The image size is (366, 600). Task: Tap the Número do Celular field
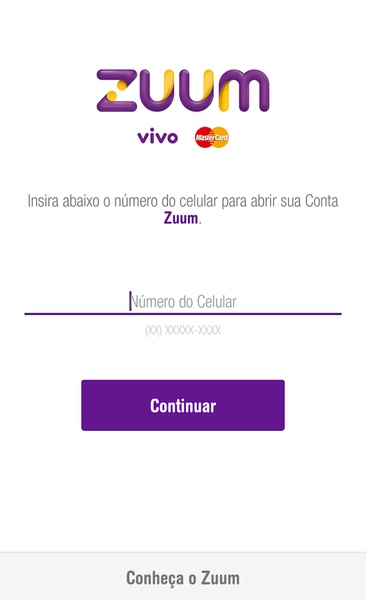(183, 302)
